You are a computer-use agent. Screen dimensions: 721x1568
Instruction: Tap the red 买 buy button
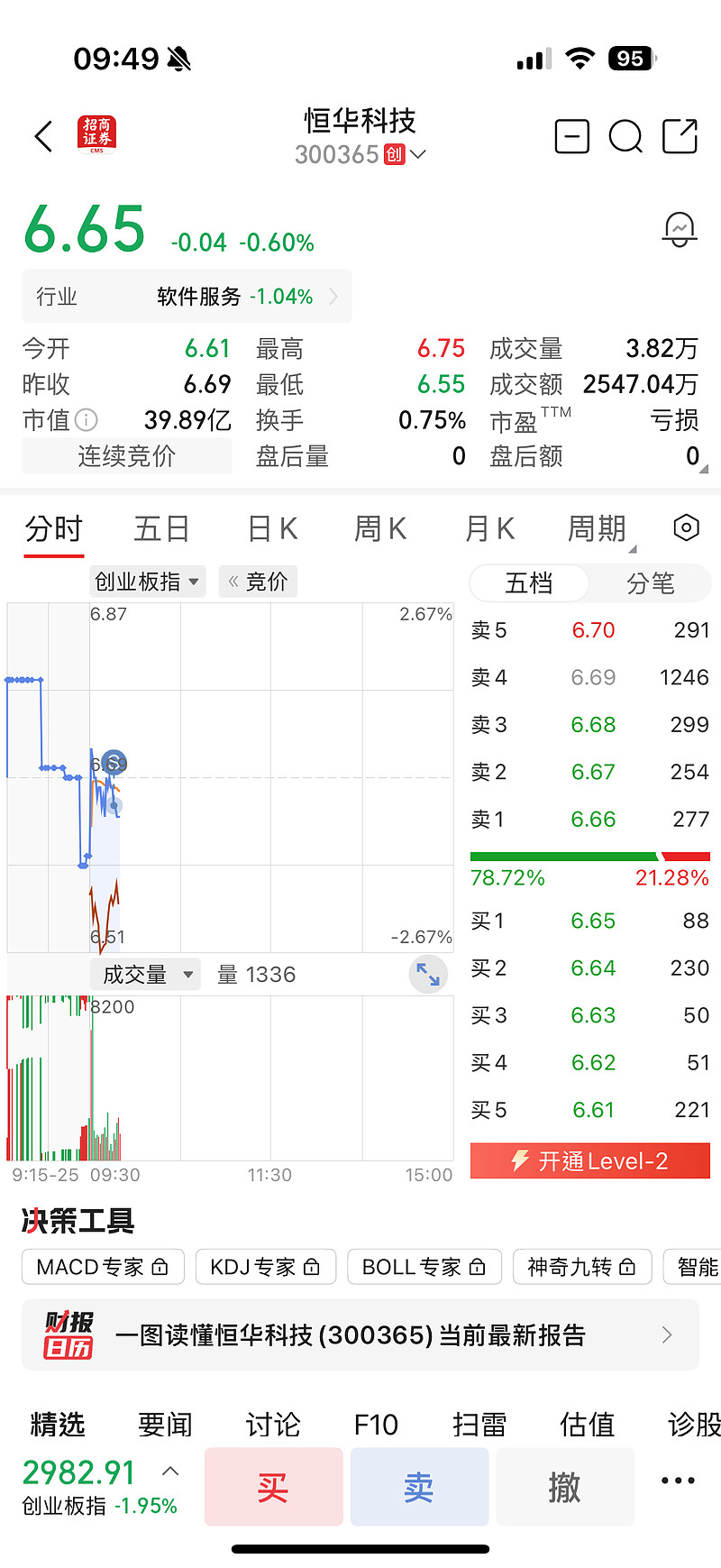pos(273,1487)
